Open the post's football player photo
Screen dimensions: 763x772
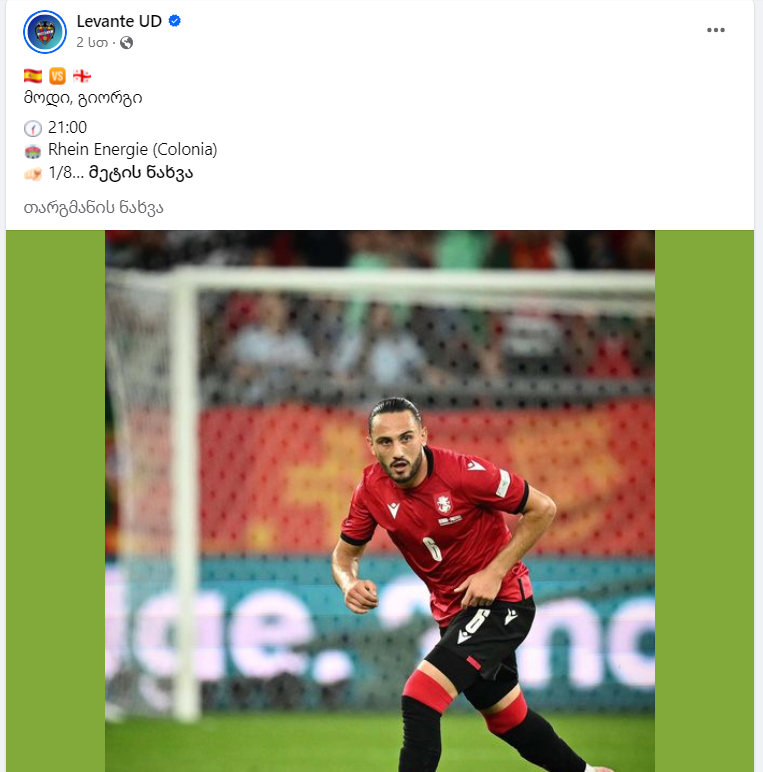380,500
